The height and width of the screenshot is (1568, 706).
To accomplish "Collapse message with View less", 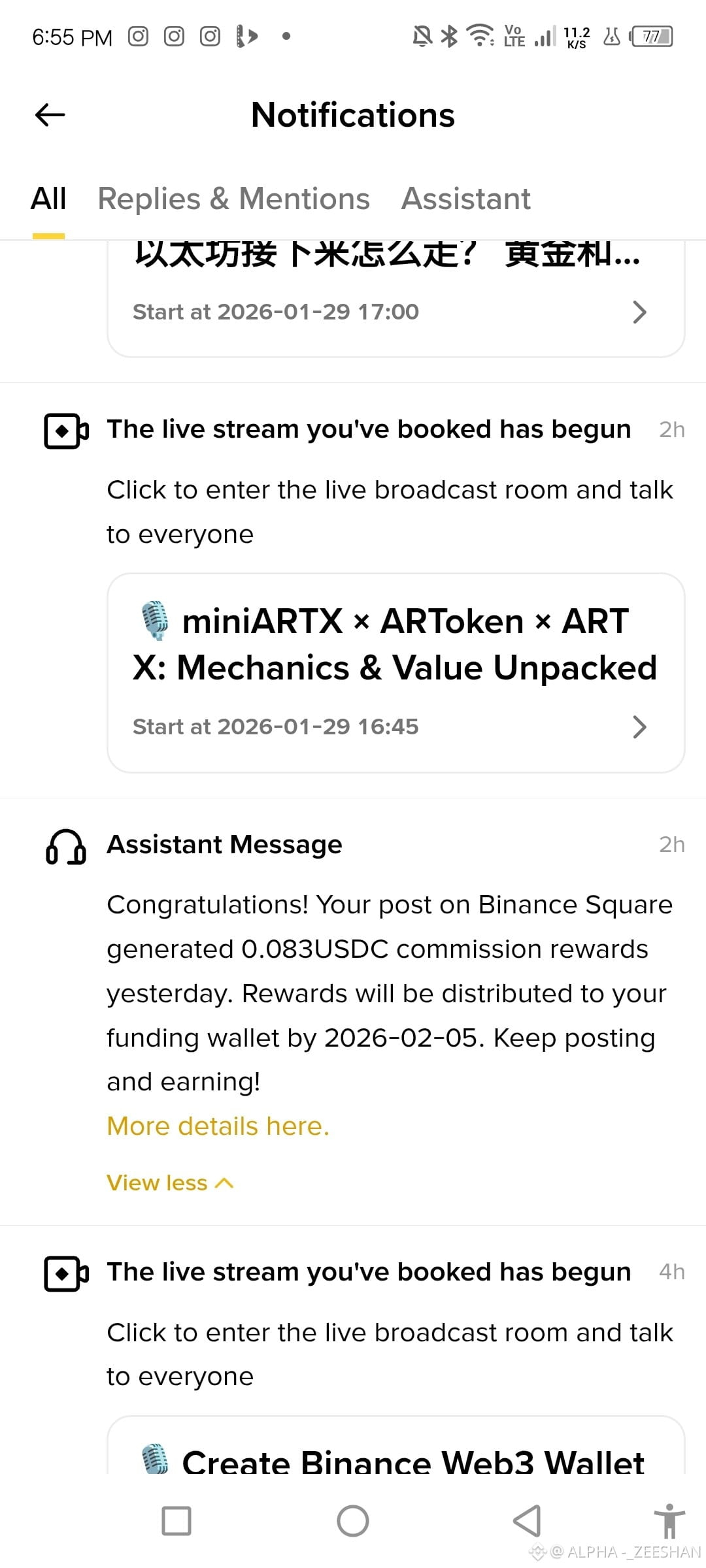I will click(x=169, y=1183).
